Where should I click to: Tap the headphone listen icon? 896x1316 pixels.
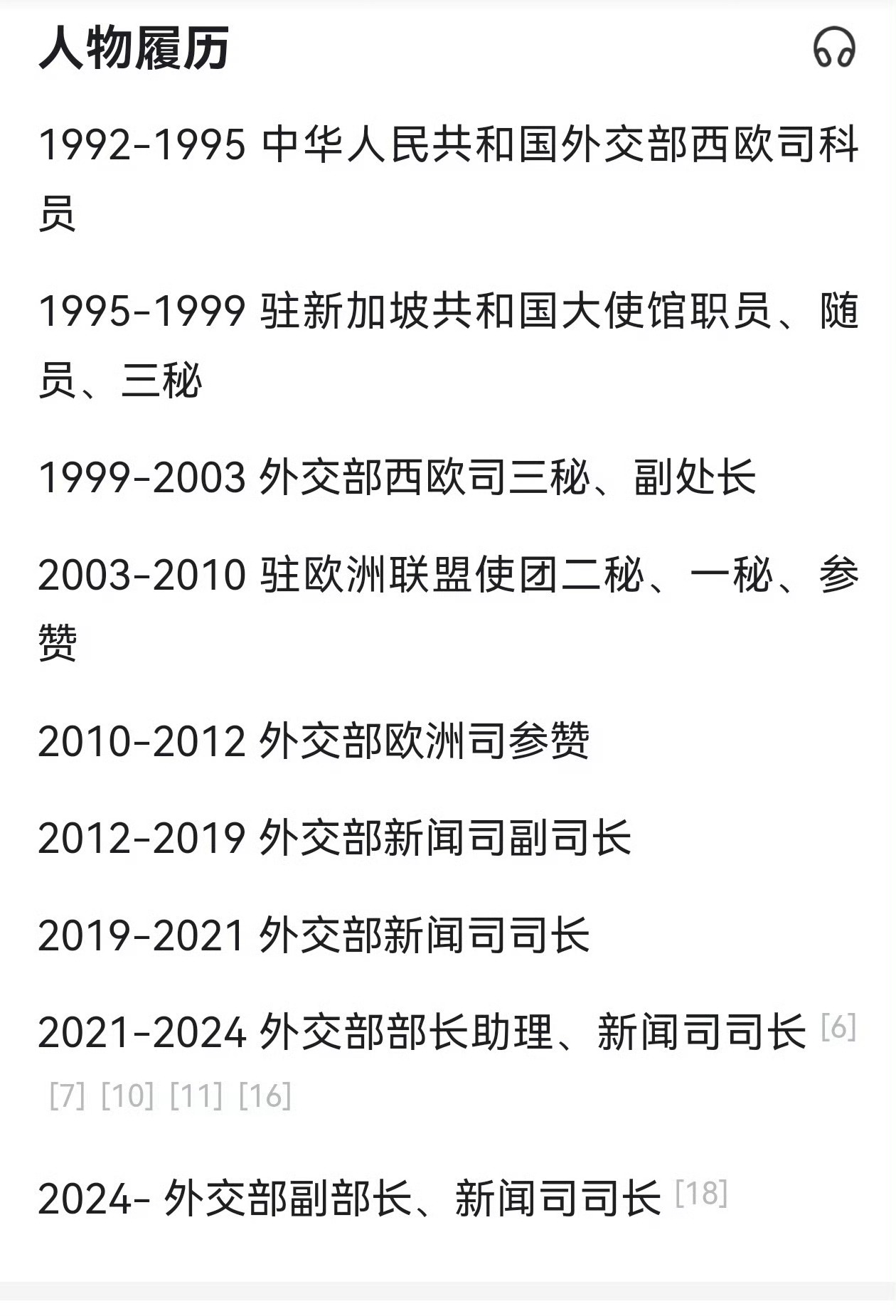click(834, 48)
